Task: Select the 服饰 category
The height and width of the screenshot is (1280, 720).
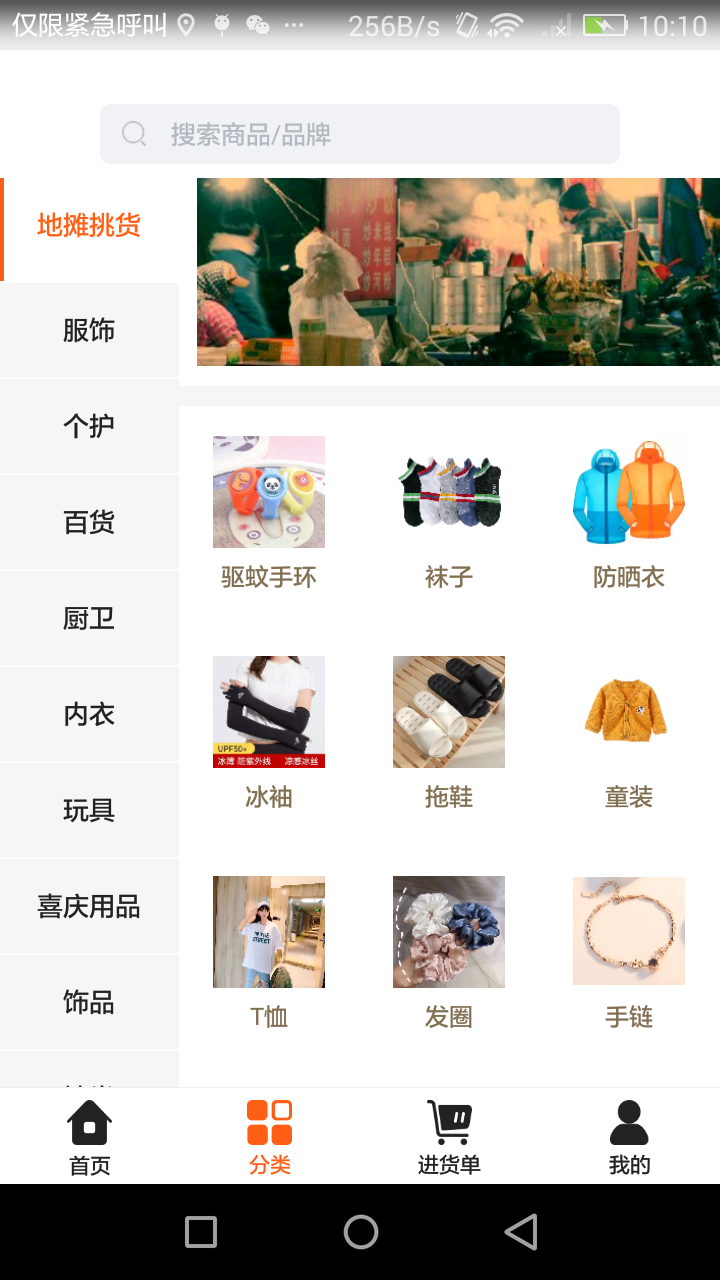Action: tap(89, 330)
